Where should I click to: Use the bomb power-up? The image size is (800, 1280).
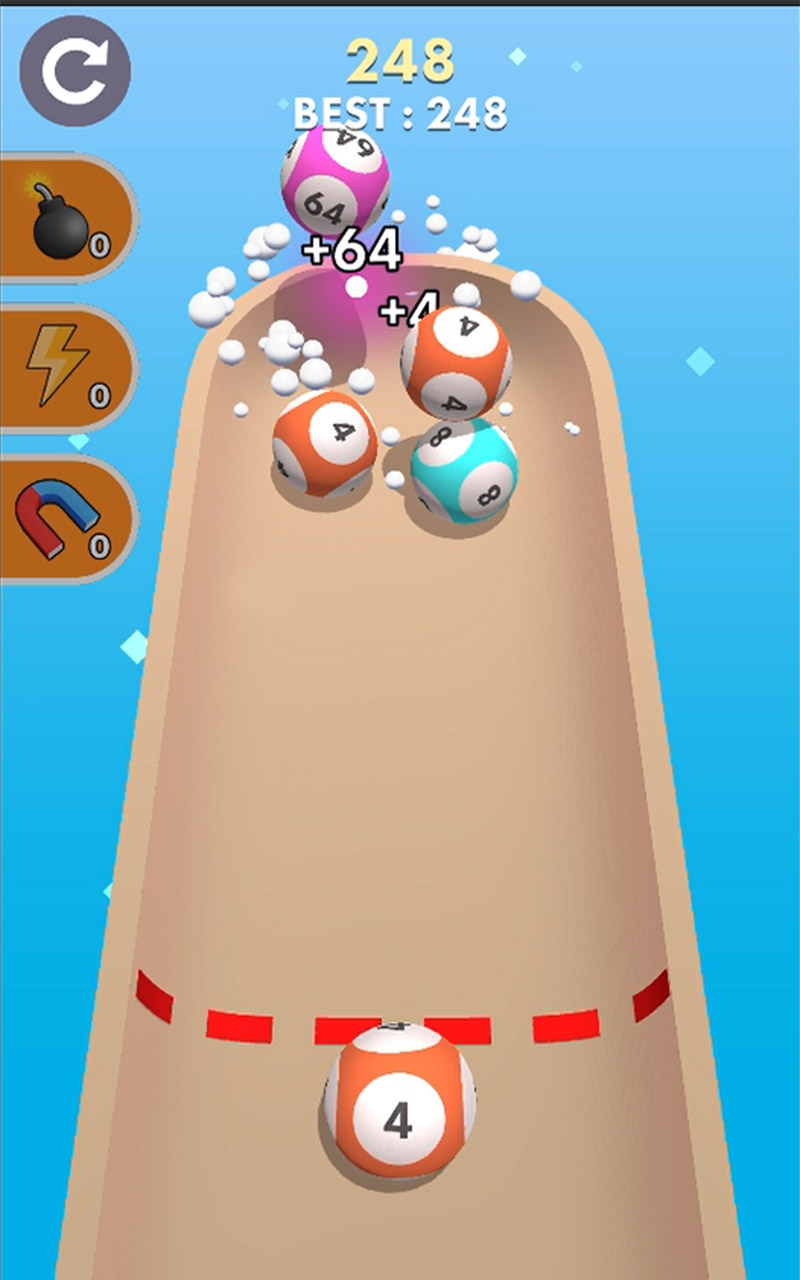pos(62,219)
